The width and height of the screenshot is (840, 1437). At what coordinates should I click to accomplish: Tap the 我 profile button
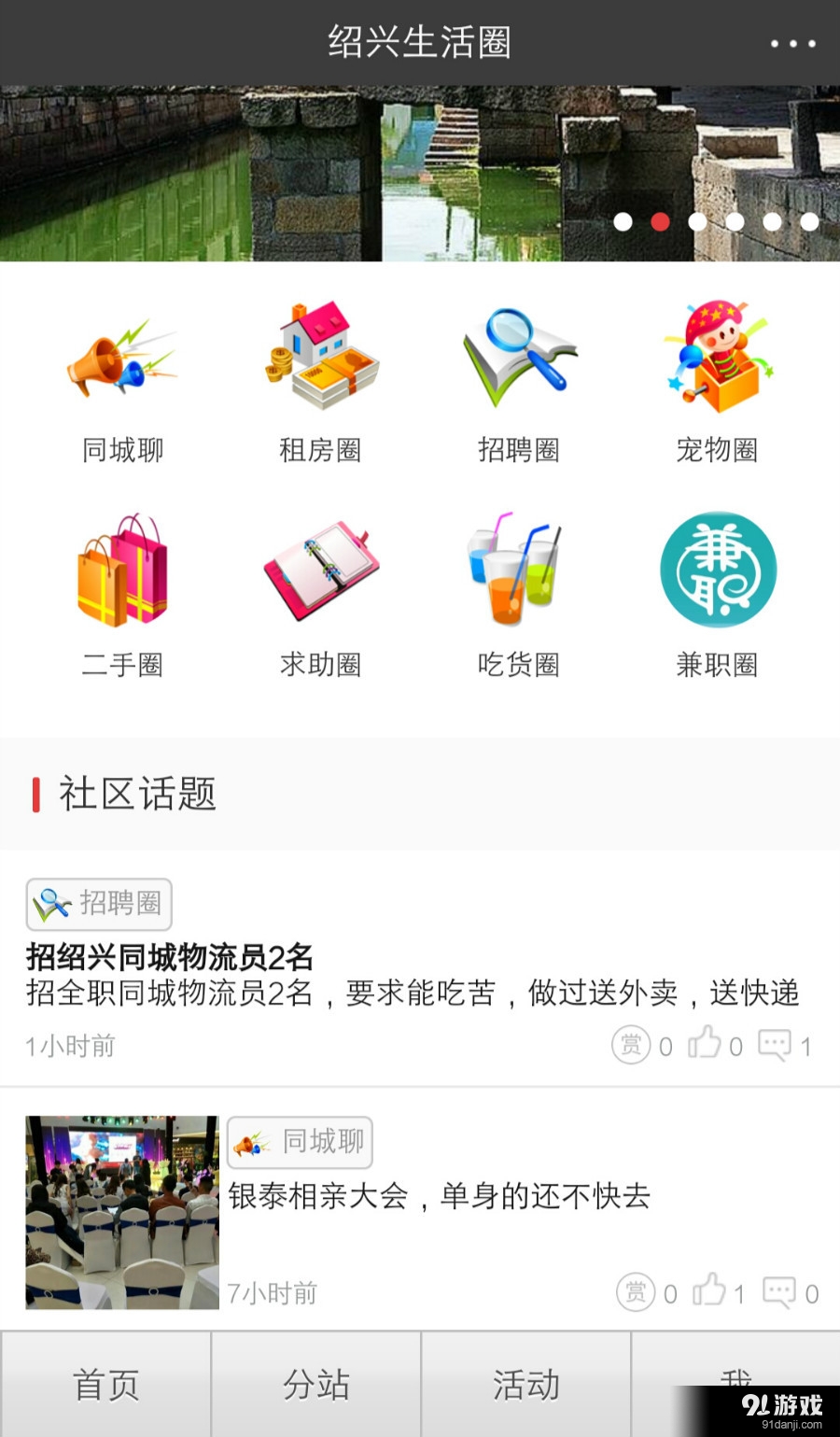736,1387
